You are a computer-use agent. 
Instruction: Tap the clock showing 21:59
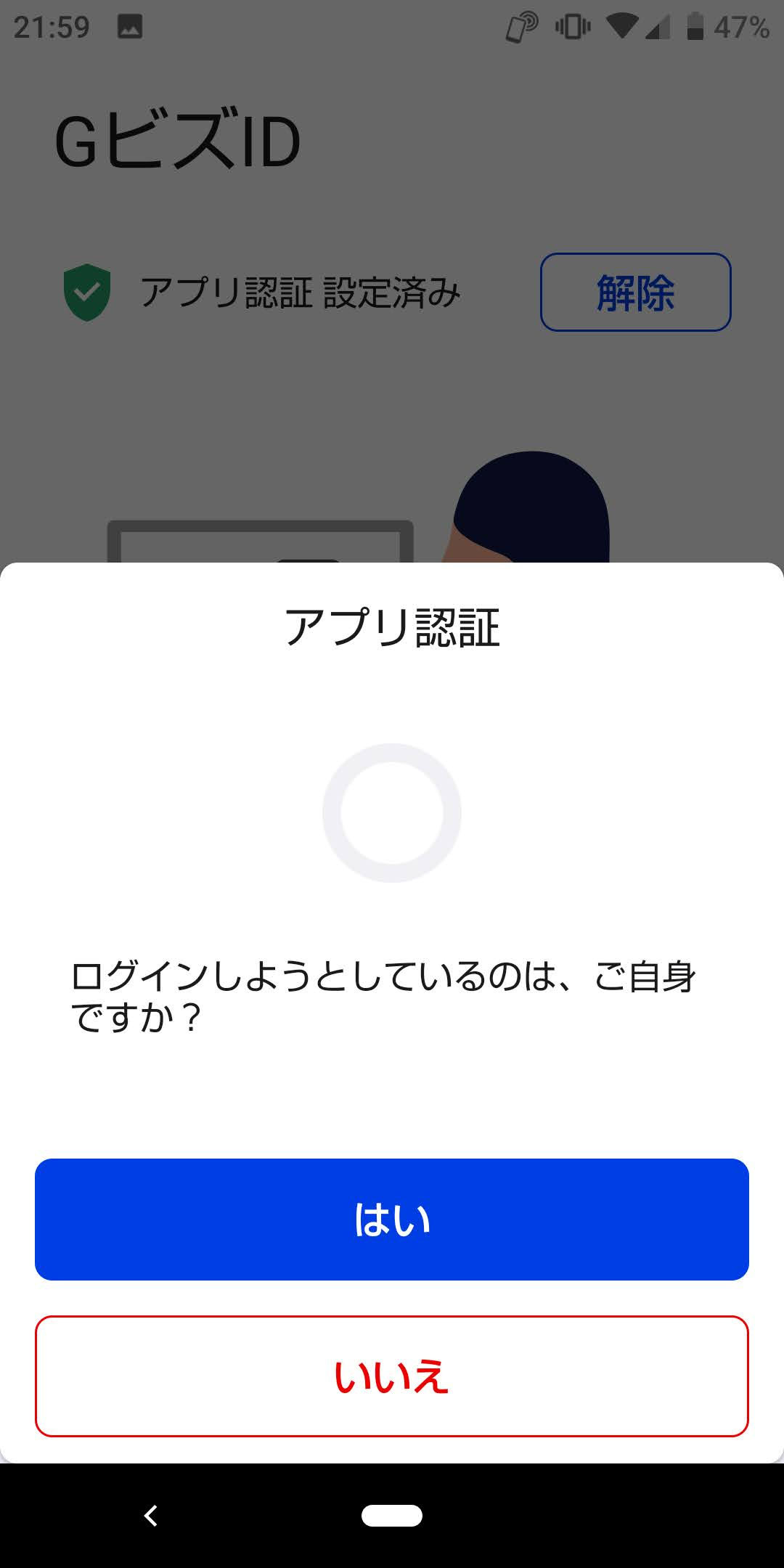tap(51, 25)
